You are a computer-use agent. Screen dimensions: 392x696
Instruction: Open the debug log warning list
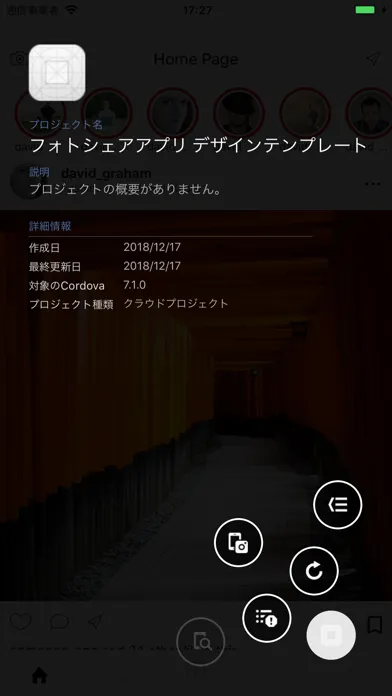(x=267, y=618)
